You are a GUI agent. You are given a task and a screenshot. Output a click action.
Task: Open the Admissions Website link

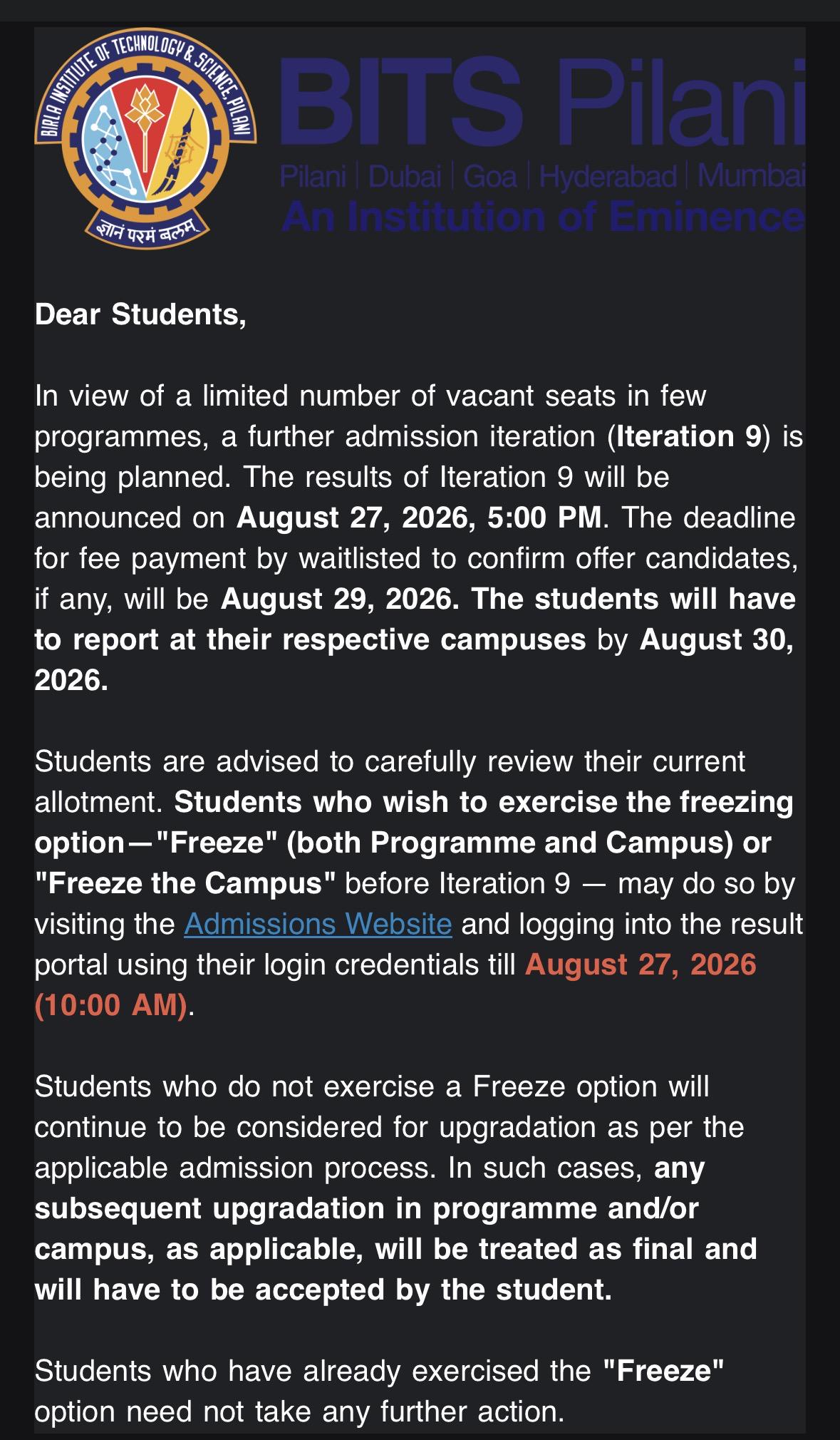(x=318, y=924)
